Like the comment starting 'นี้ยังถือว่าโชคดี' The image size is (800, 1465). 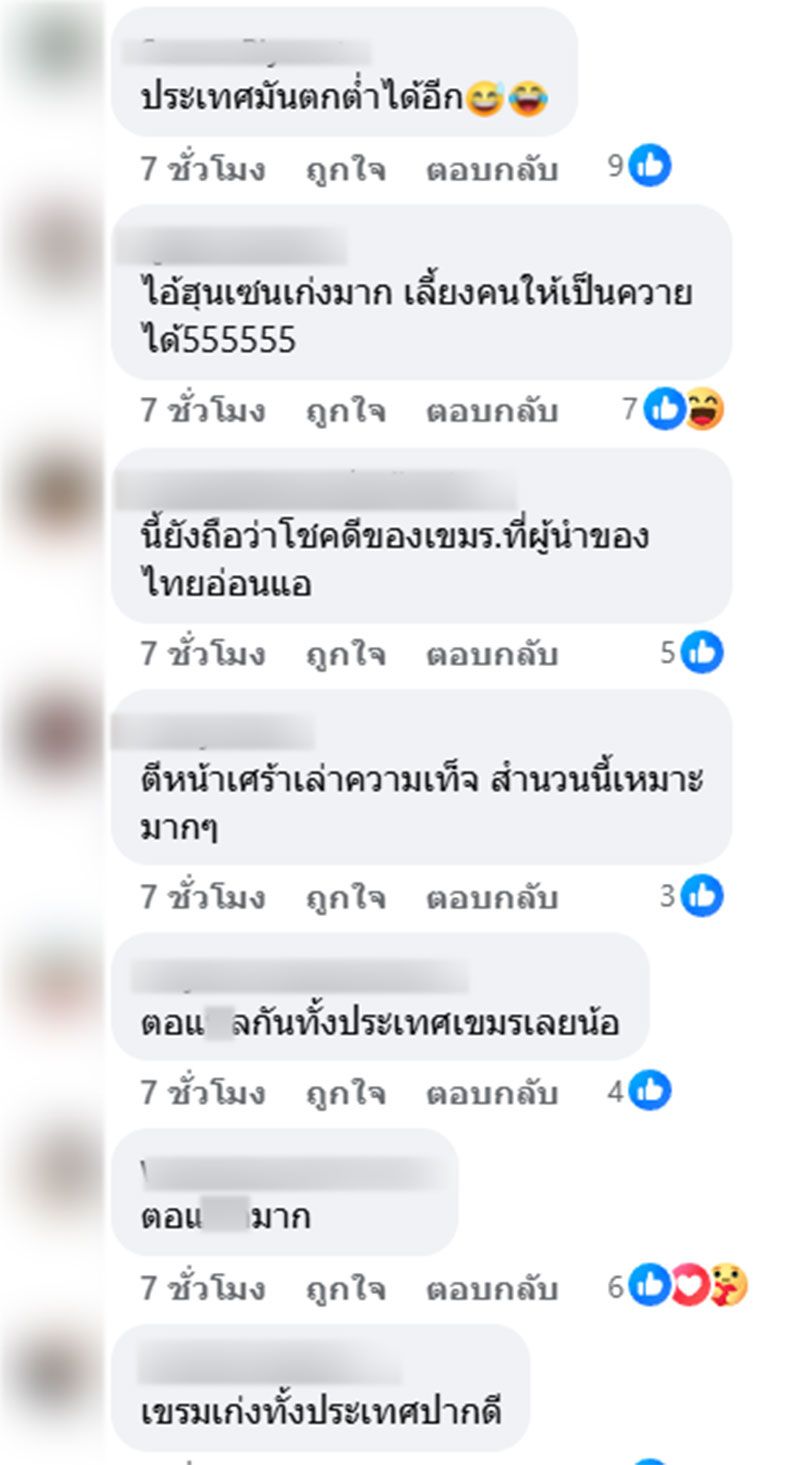345,654
